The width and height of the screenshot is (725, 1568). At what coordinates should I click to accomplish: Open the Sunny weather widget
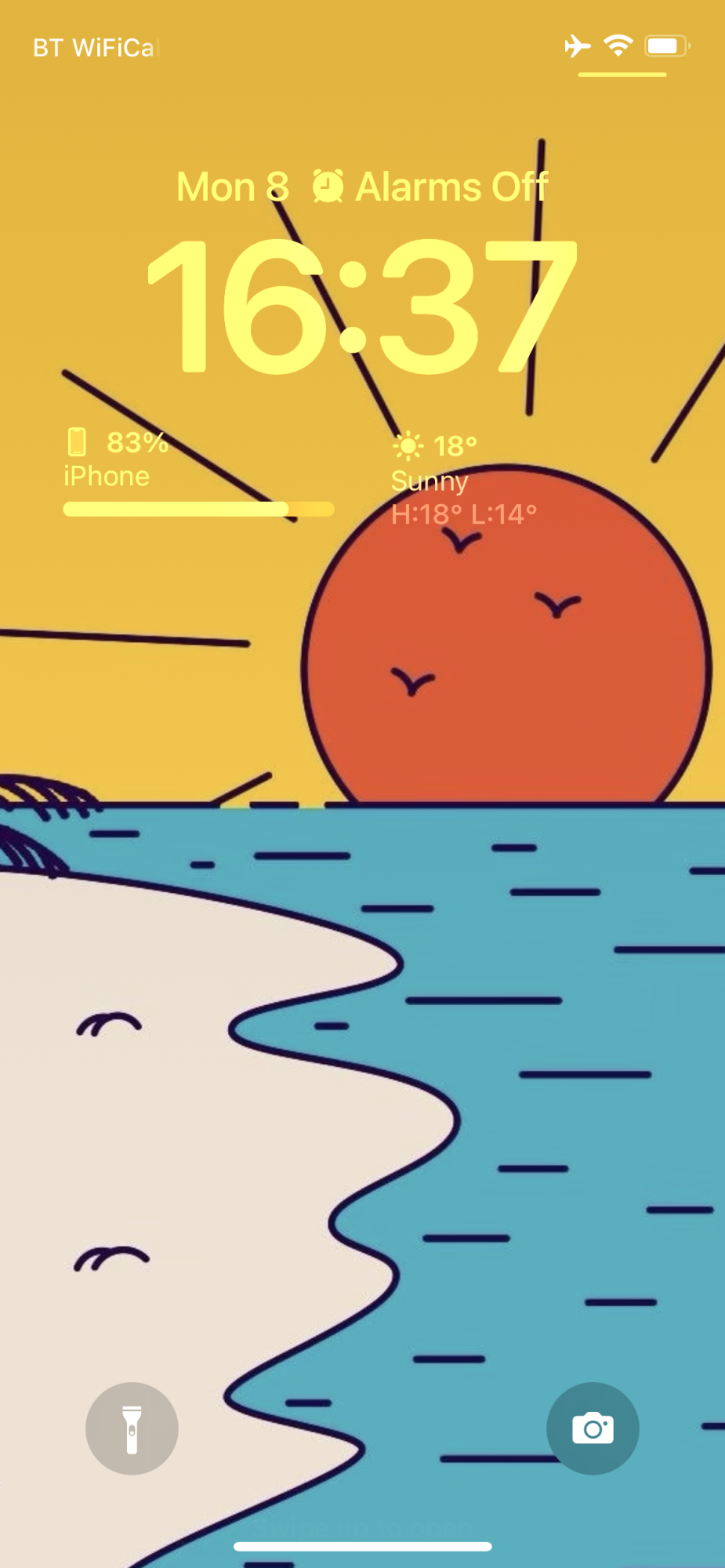[464, 479]
